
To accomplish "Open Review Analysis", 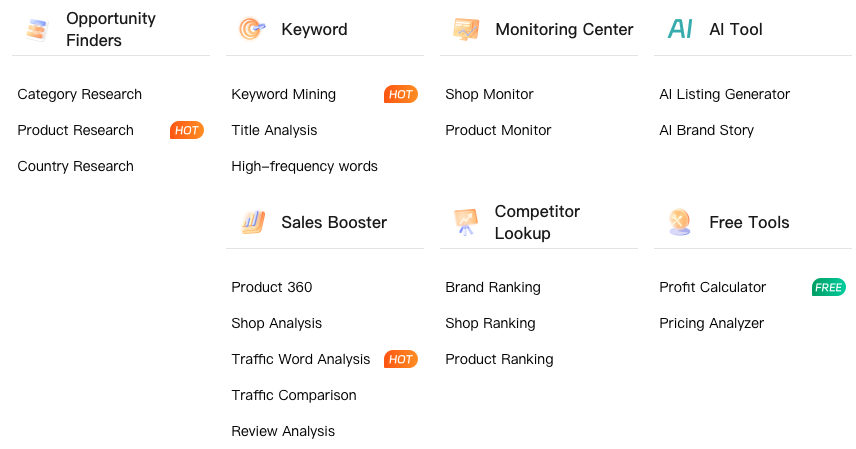I will pos(283,431).
